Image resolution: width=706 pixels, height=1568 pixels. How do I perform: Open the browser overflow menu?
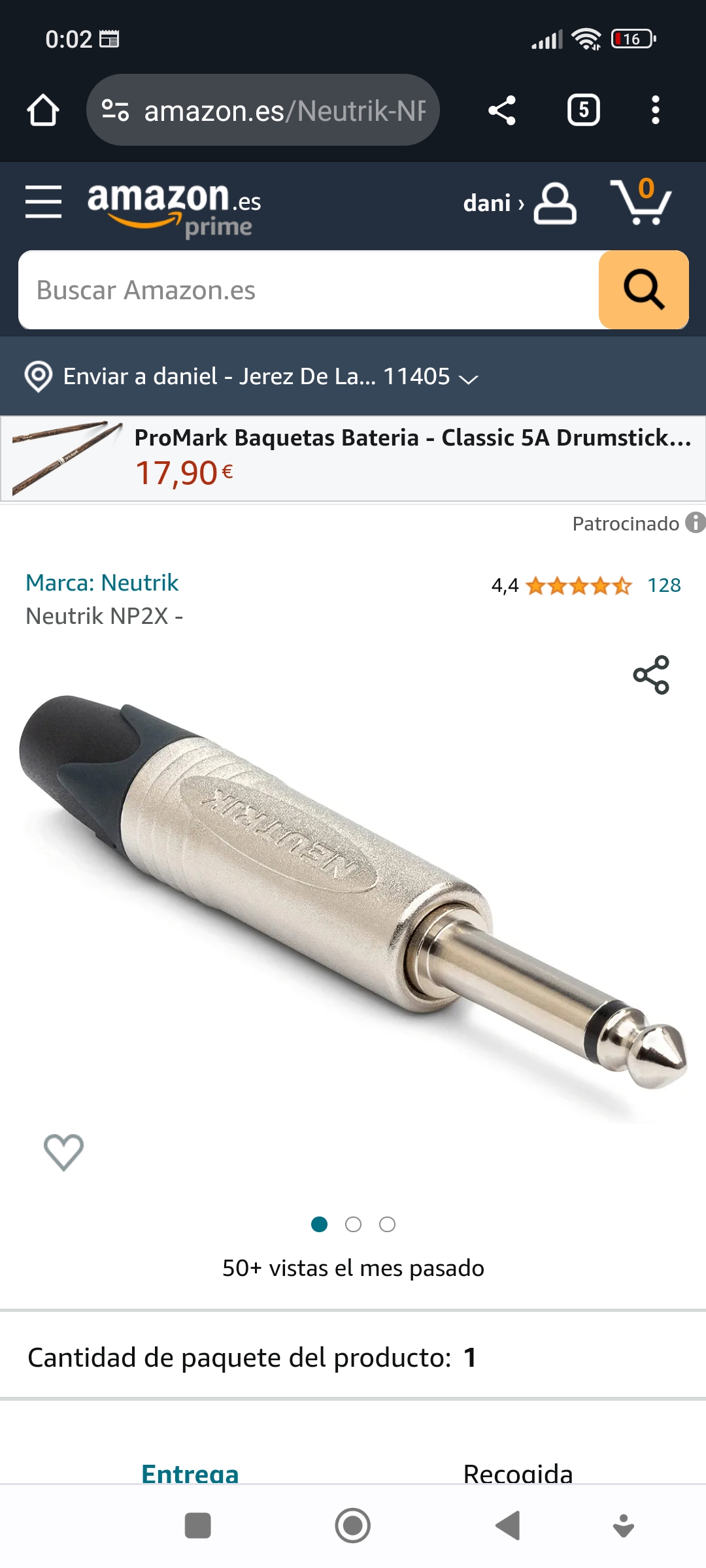tap(655, 110)
